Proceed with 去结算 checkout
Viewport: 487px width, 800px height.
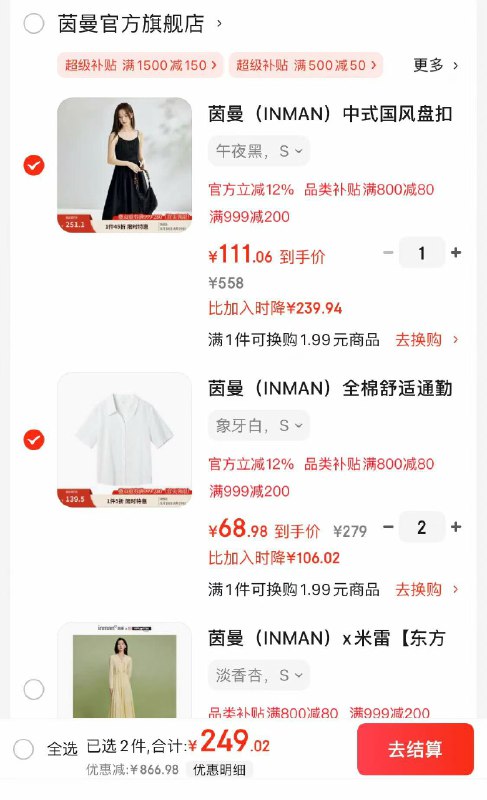[x=415, y=749]
